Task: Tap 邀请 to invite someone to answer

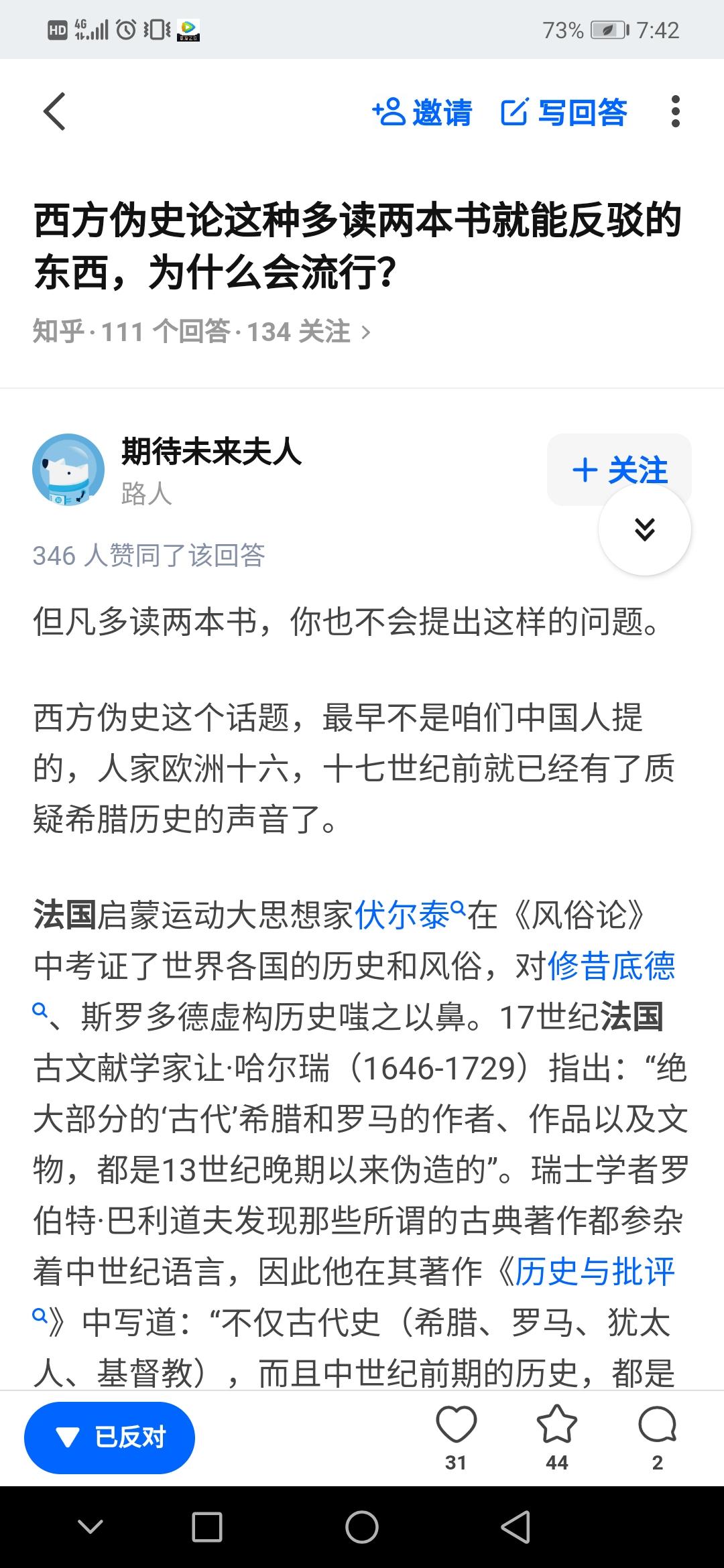Action: (422, 112)
